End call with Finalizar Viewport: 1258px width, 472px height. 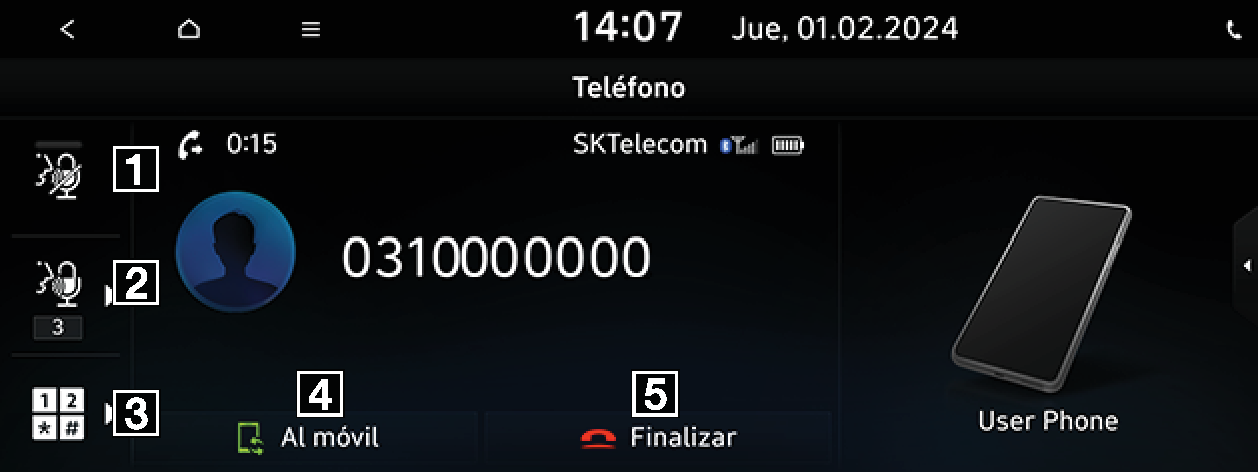658,437
